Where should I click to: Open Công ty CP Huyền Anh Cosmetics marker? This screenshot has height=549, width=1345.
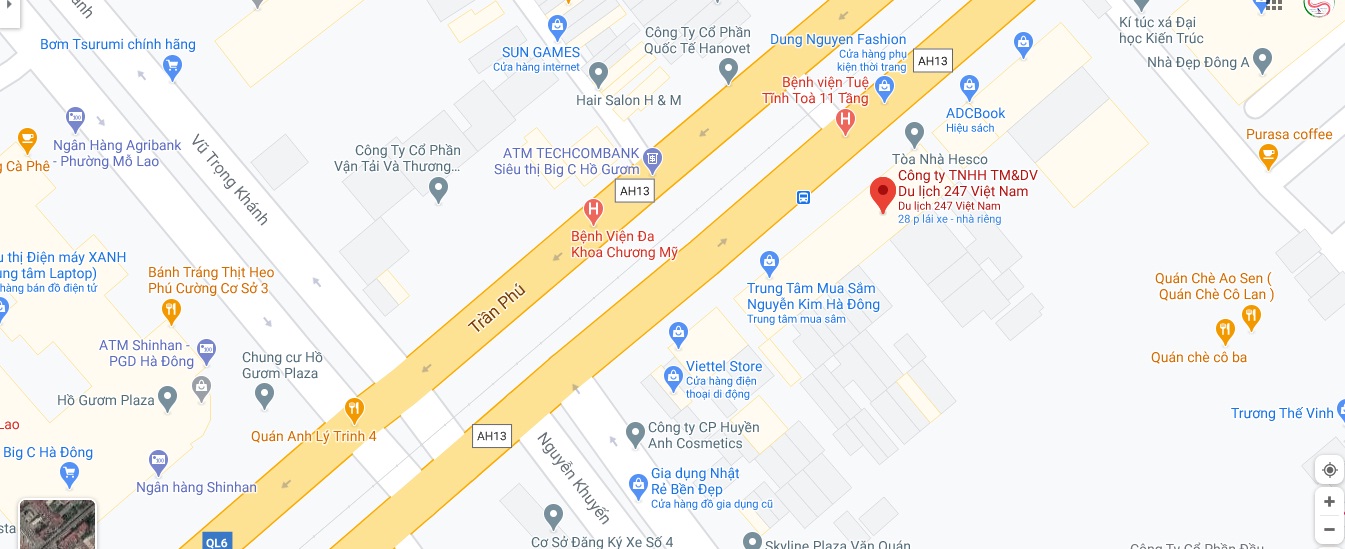(x=634, y=434)
